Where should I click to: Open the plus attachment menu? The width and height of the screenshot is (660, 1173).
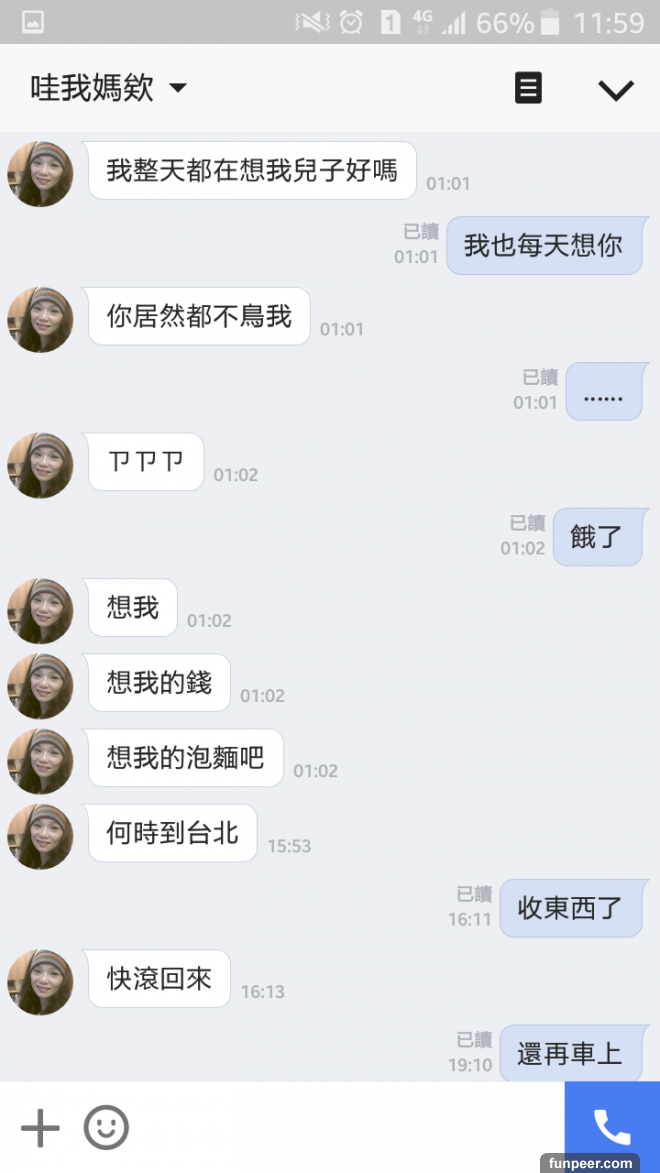click(x=40, y=1128)
